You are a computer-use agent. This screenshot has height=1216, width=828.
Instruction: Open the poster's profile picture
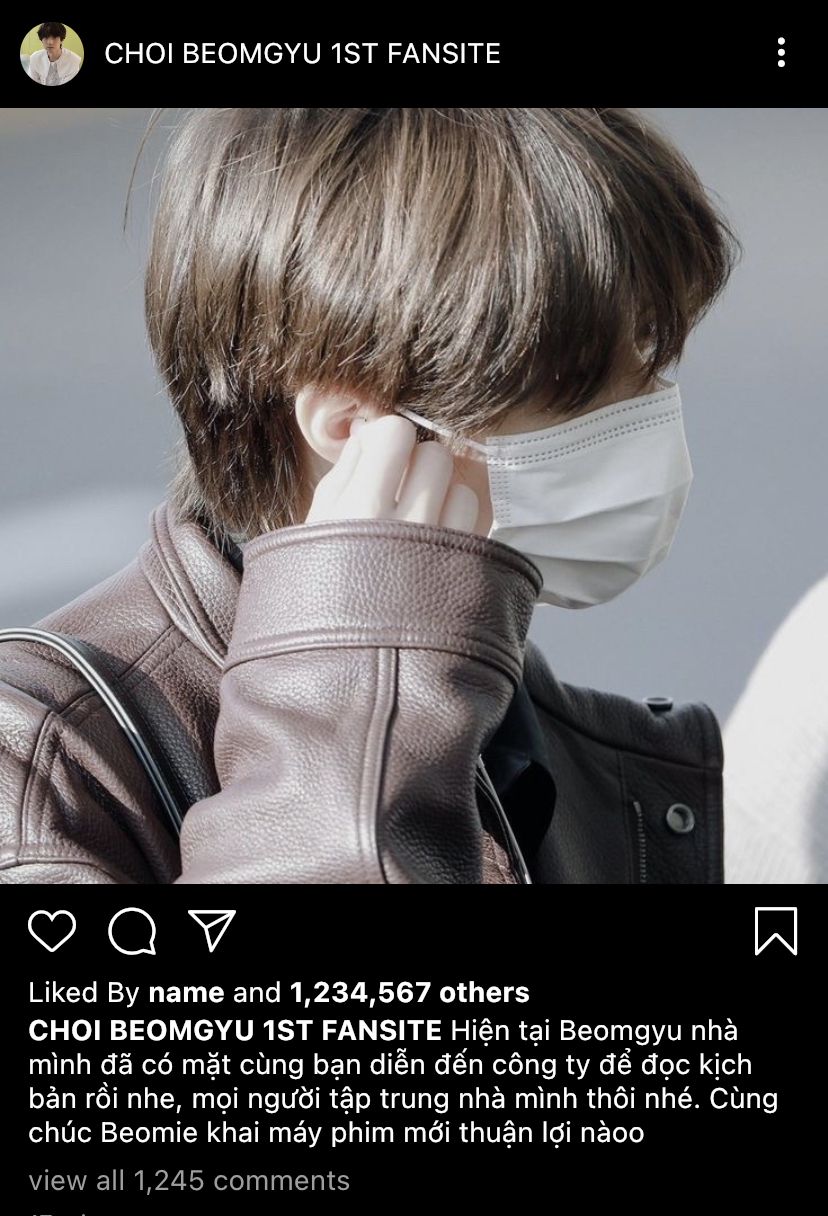(54, 53)
